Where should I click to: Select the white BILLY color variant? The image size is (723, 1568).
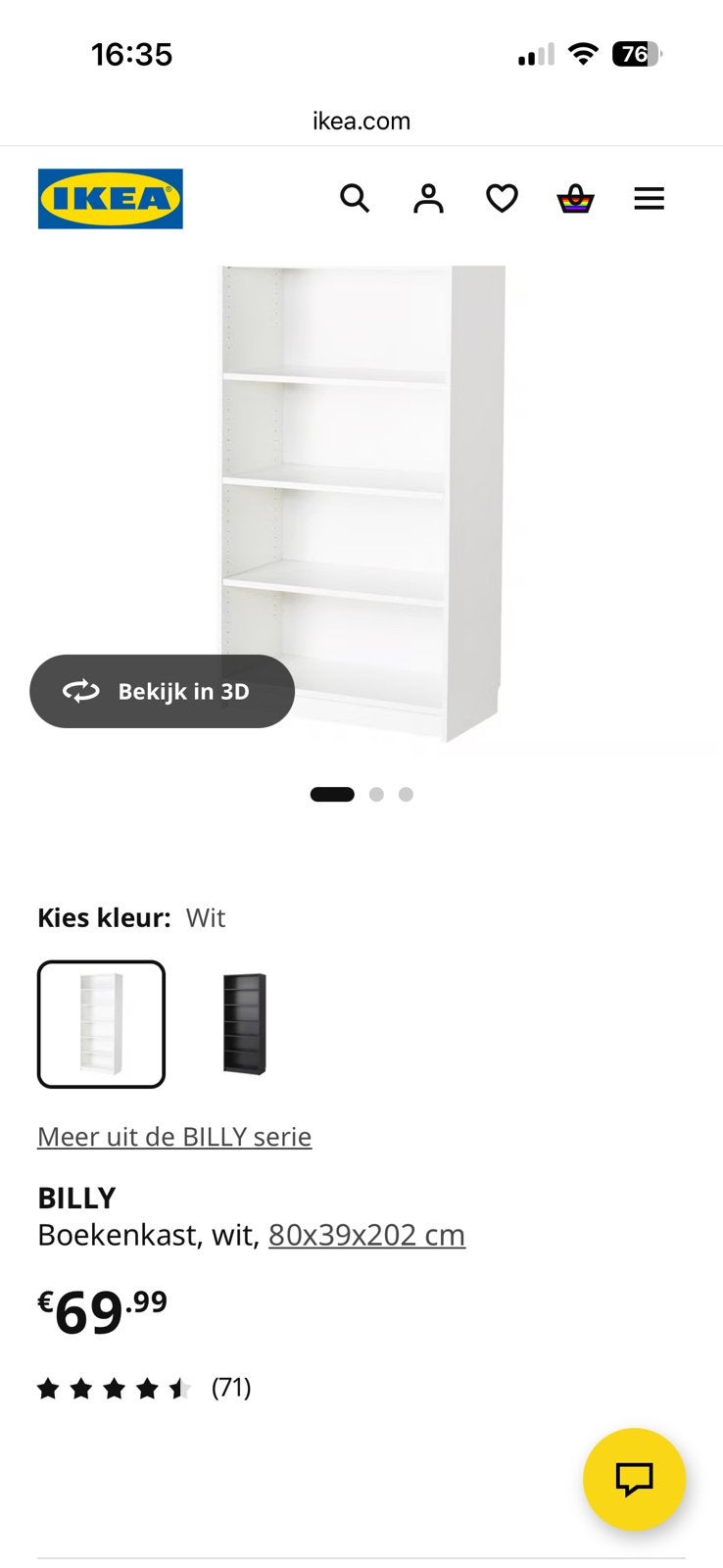(101, 1024)
